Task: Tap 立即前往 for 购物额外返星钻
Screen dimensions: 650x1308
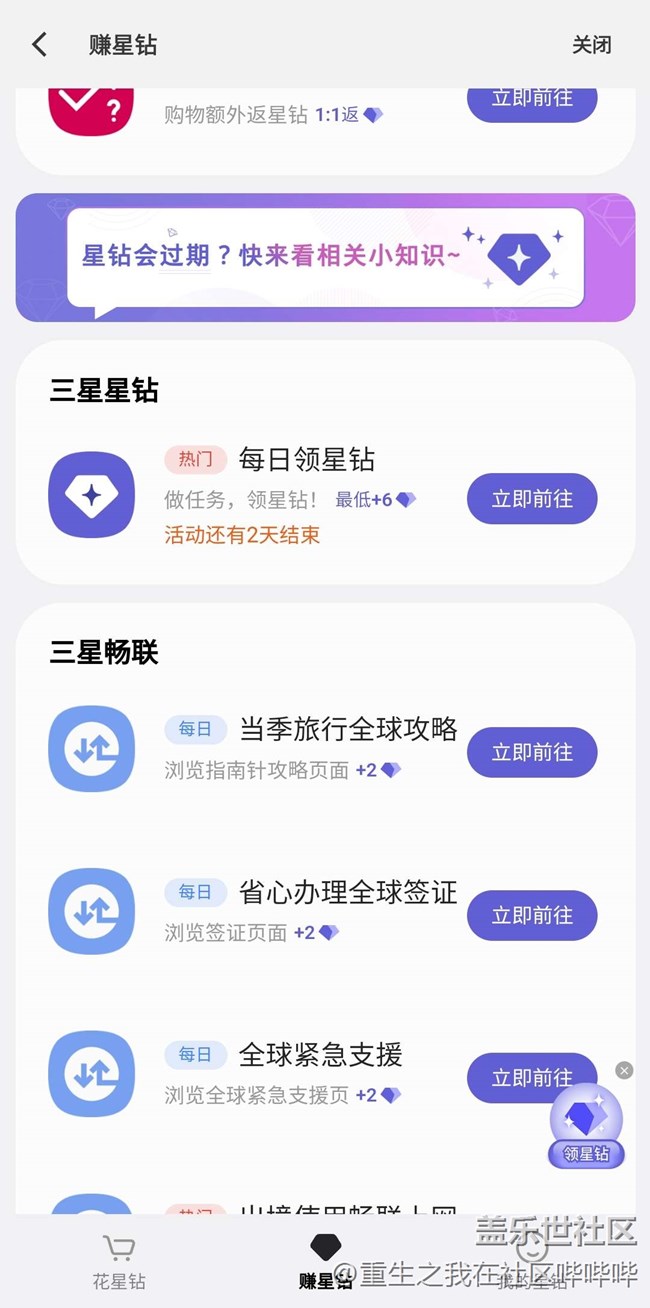Action: point(532,100)
